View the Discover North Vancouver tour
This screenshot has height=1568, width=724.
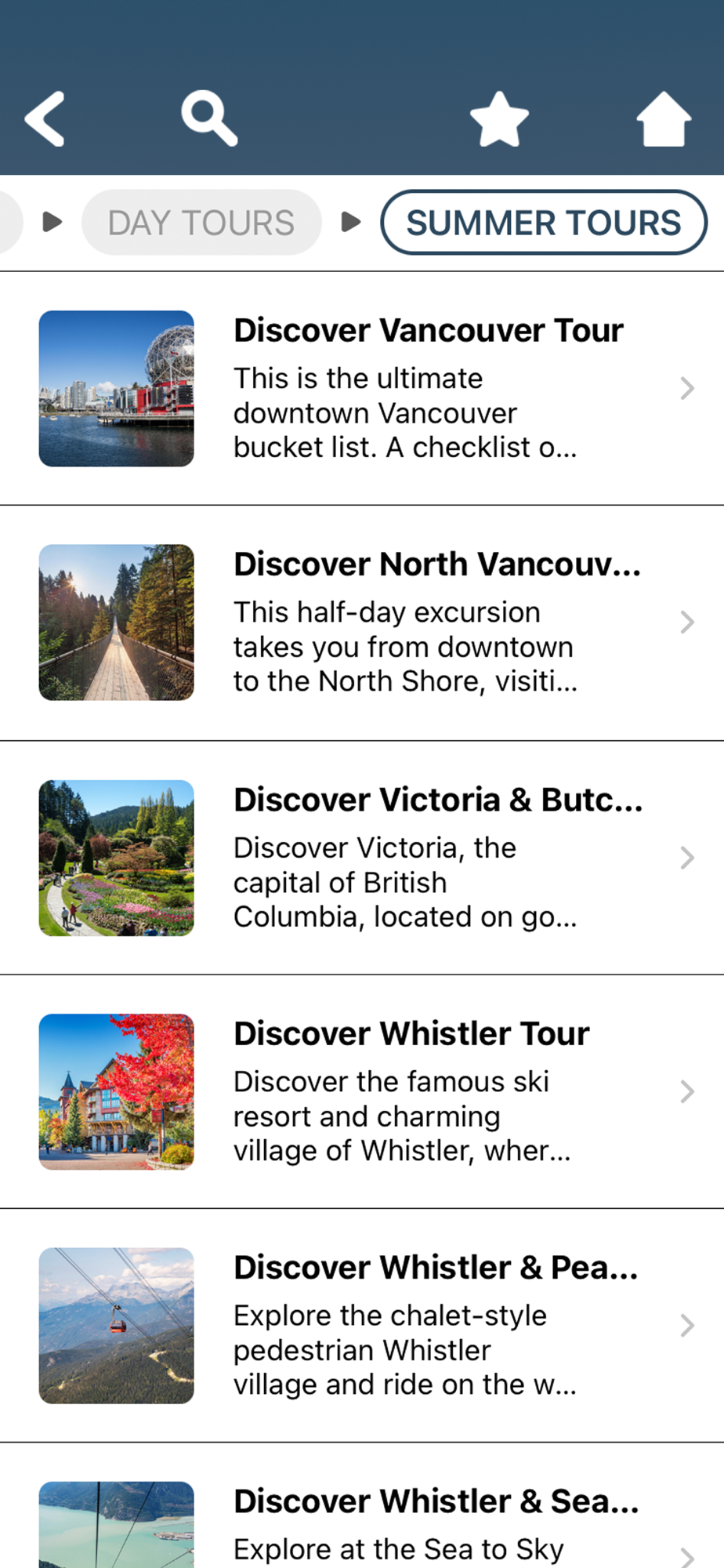[x=362, y=622]
